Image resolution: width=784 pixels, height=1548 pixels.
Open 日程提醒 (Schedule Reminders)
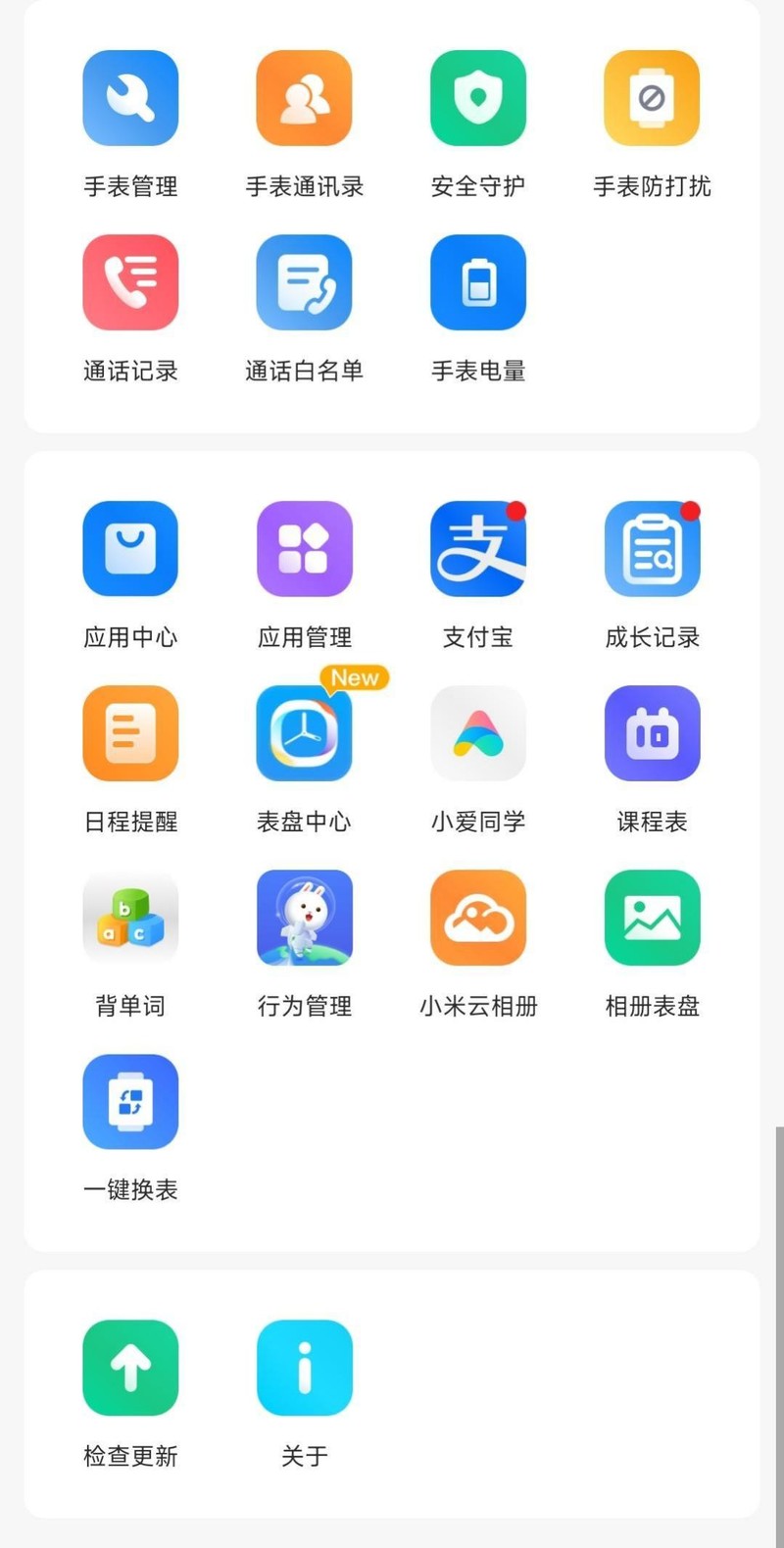[130, 733]
